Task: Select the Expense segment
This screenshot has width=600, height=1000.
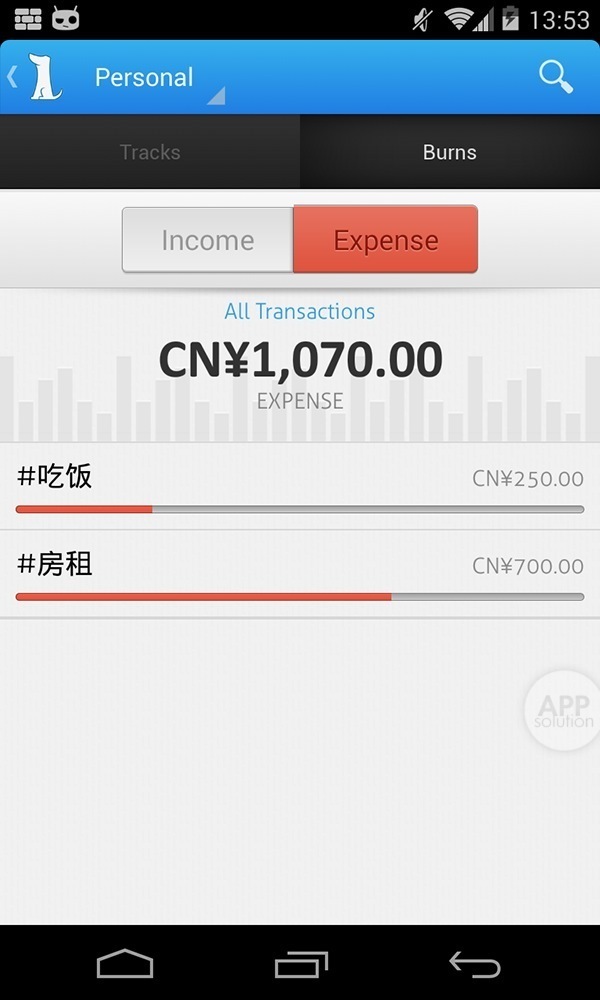Action: click(x=385, y=240)
